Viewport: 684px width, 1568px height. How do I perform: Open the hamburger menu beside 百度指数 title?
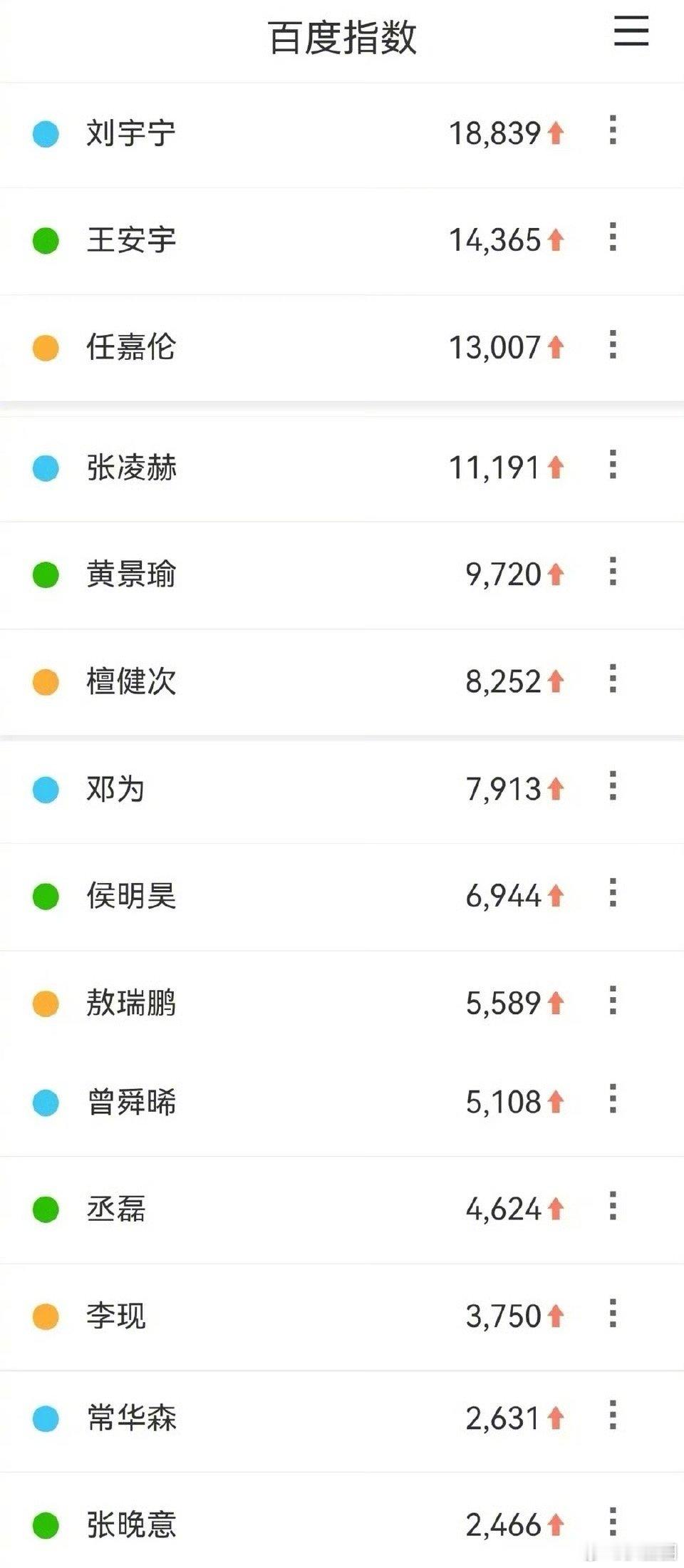click(630, 31)
